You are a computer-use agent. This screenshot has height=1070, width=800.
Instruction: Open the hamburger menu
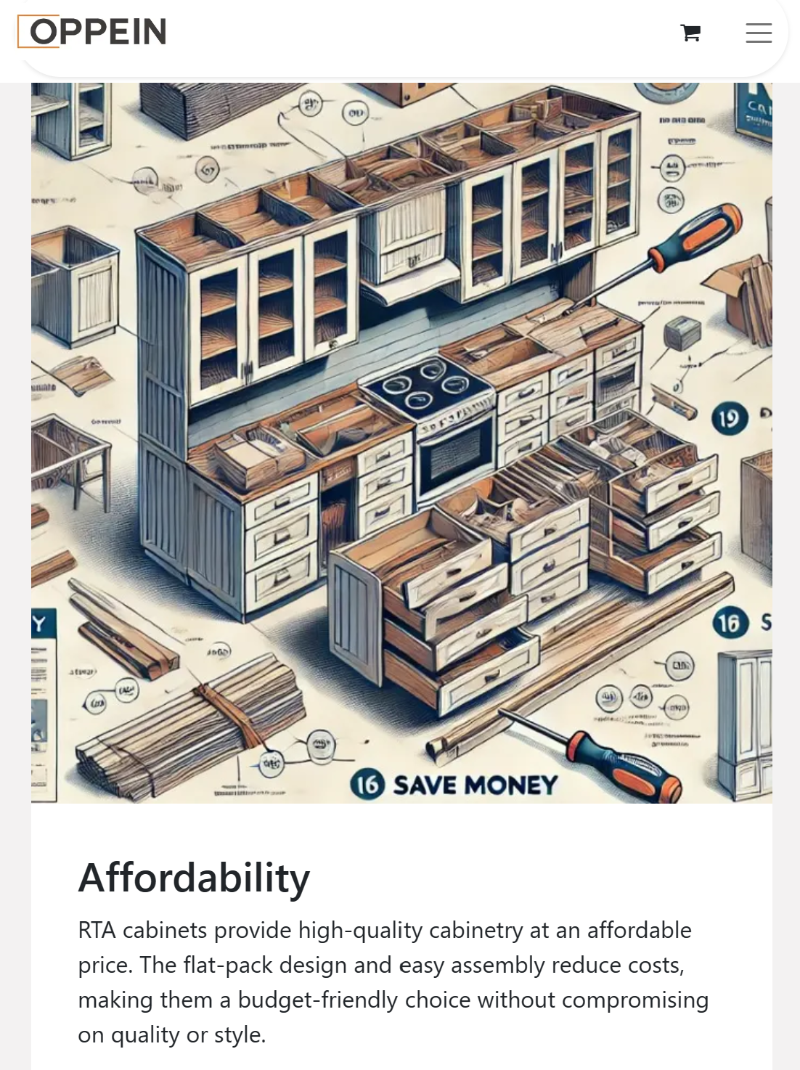tap(758, 33)
